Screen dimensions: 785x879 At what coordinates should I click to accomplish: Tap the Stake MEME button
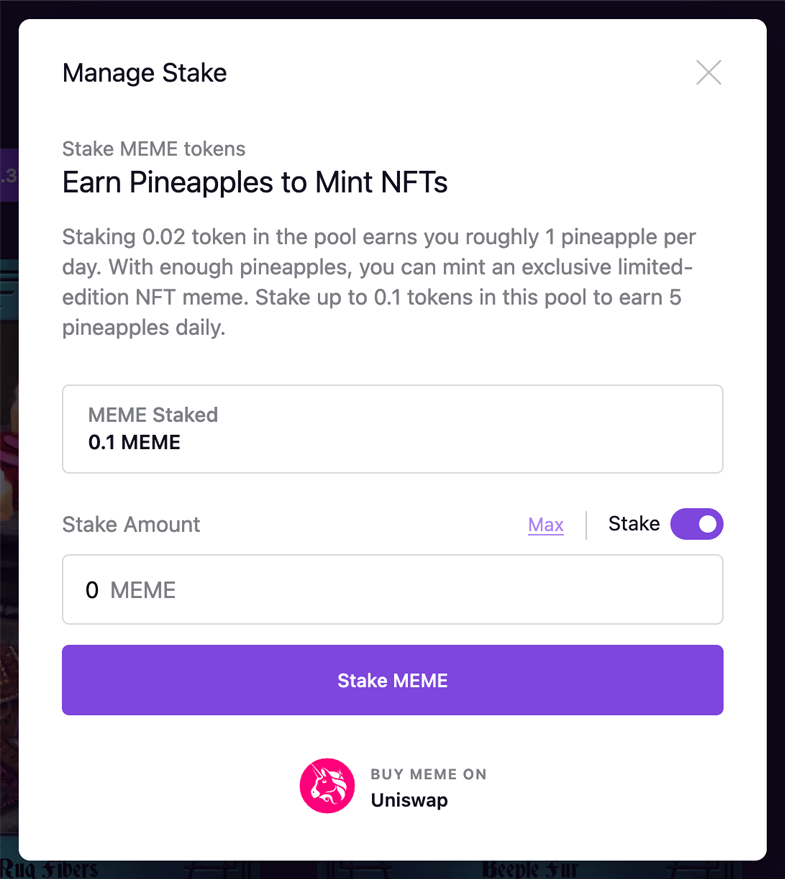(x=392, y=680)
